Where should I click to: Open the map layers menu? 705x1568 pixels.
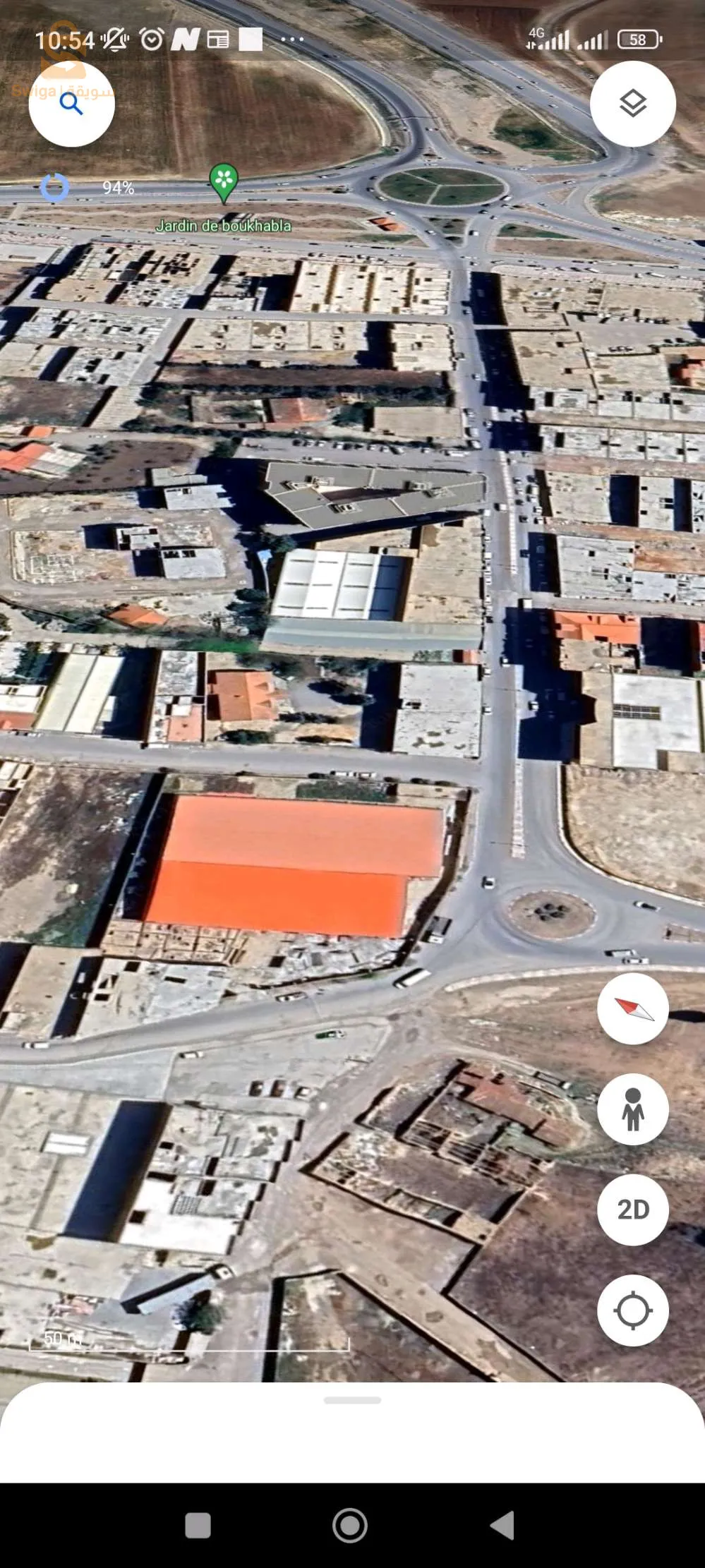pyautogui.click(x=632, y=104)
